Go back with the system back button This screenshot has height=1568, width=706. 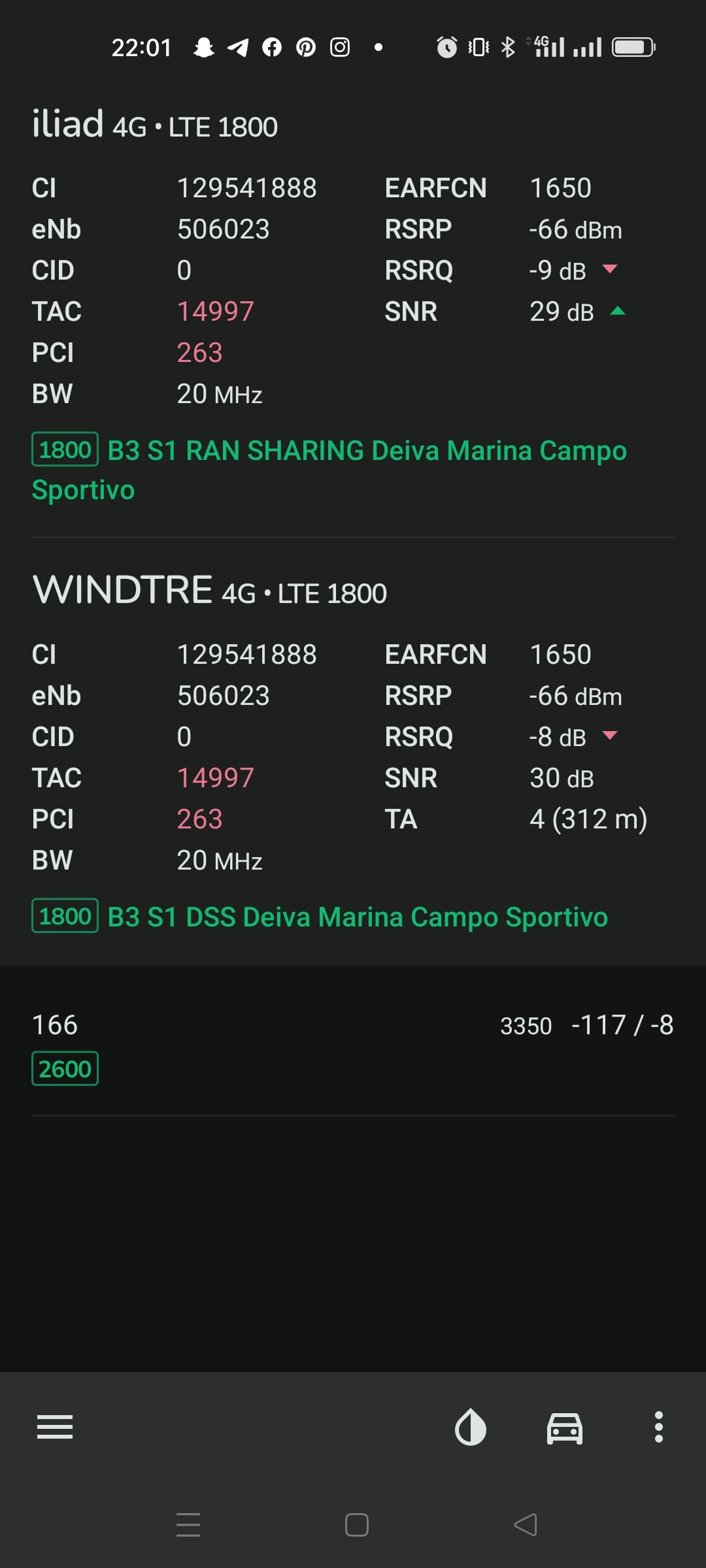click(x=526, y=1525)
